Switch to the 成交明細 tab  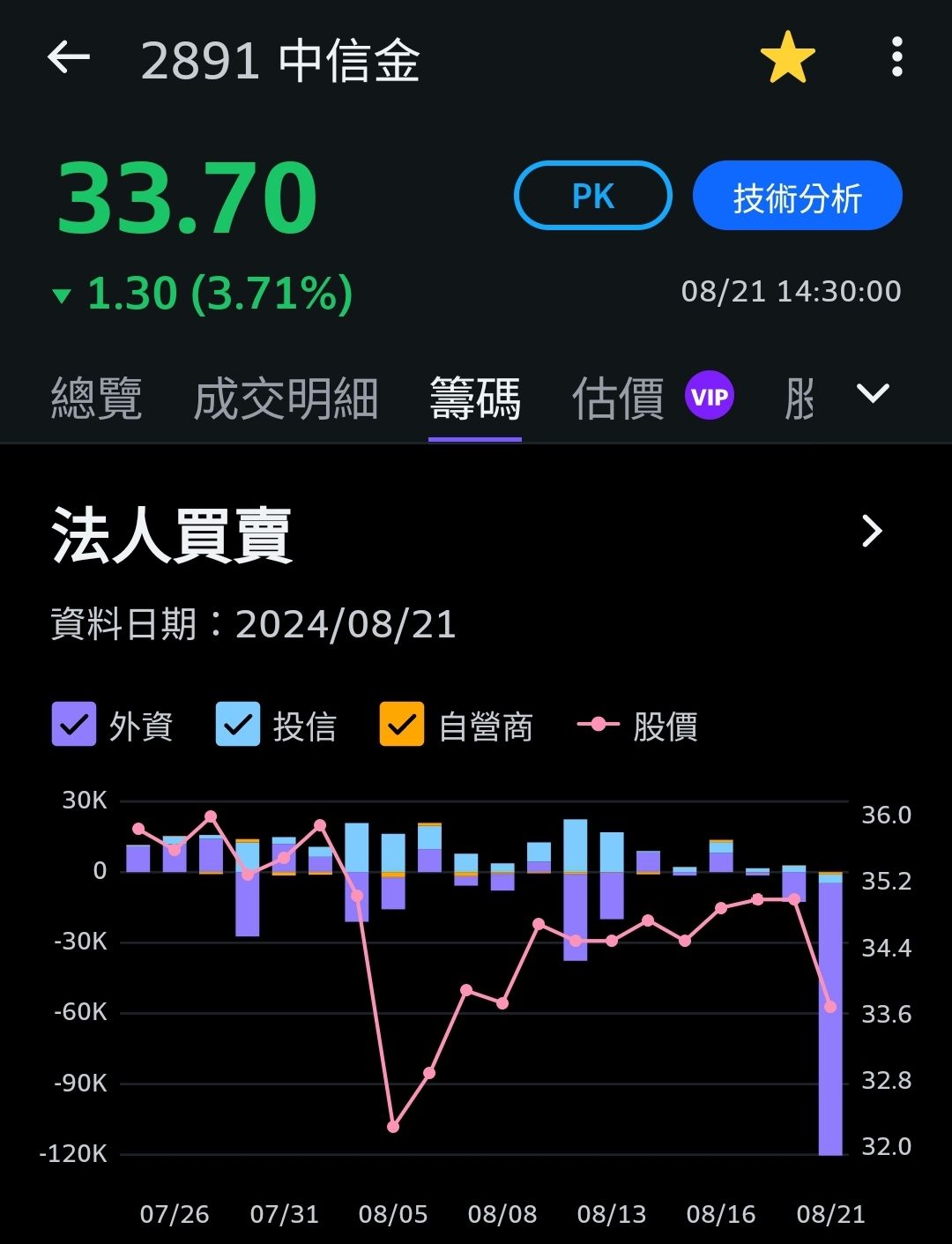click(x=286, y=399)
